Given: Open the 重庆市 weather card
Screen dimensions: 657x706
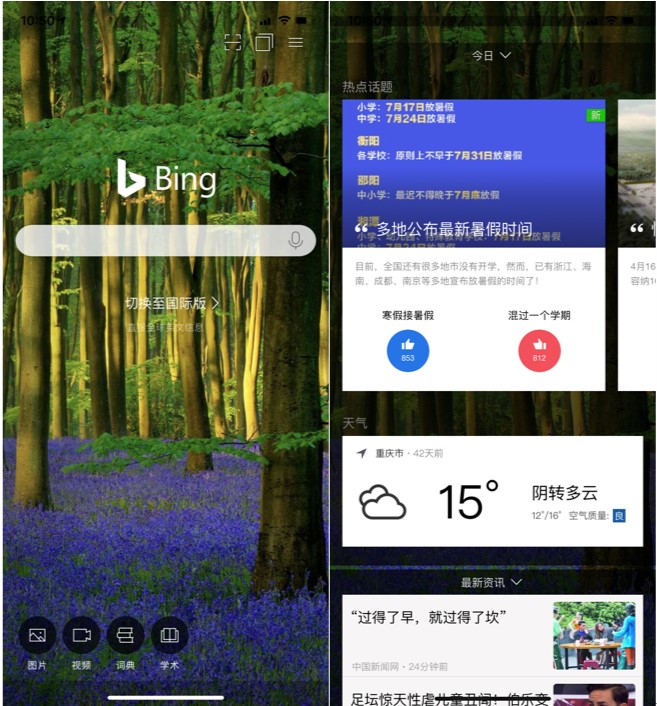Looking at the screenshot, I should (492, 491).
